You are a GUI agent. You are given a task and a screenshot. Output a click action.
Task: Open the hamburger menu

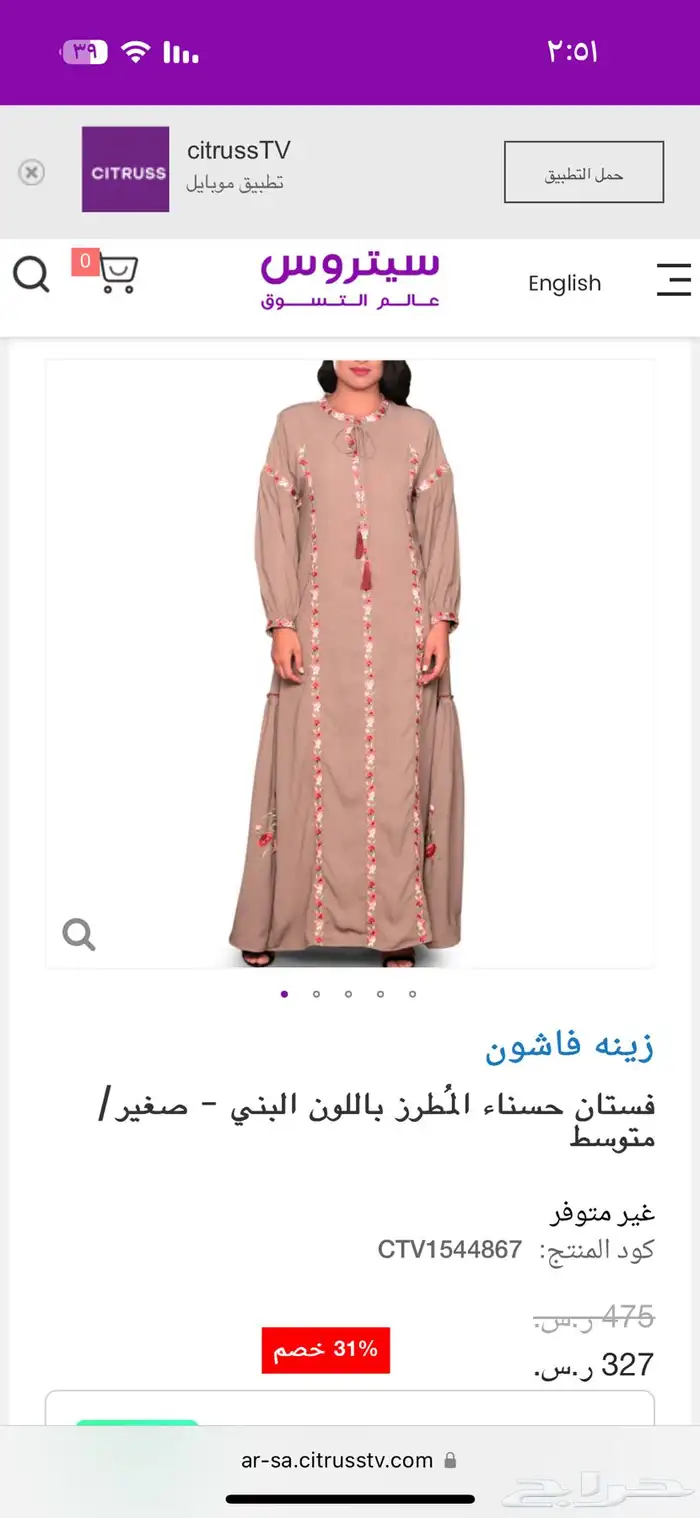click(673, 280)
